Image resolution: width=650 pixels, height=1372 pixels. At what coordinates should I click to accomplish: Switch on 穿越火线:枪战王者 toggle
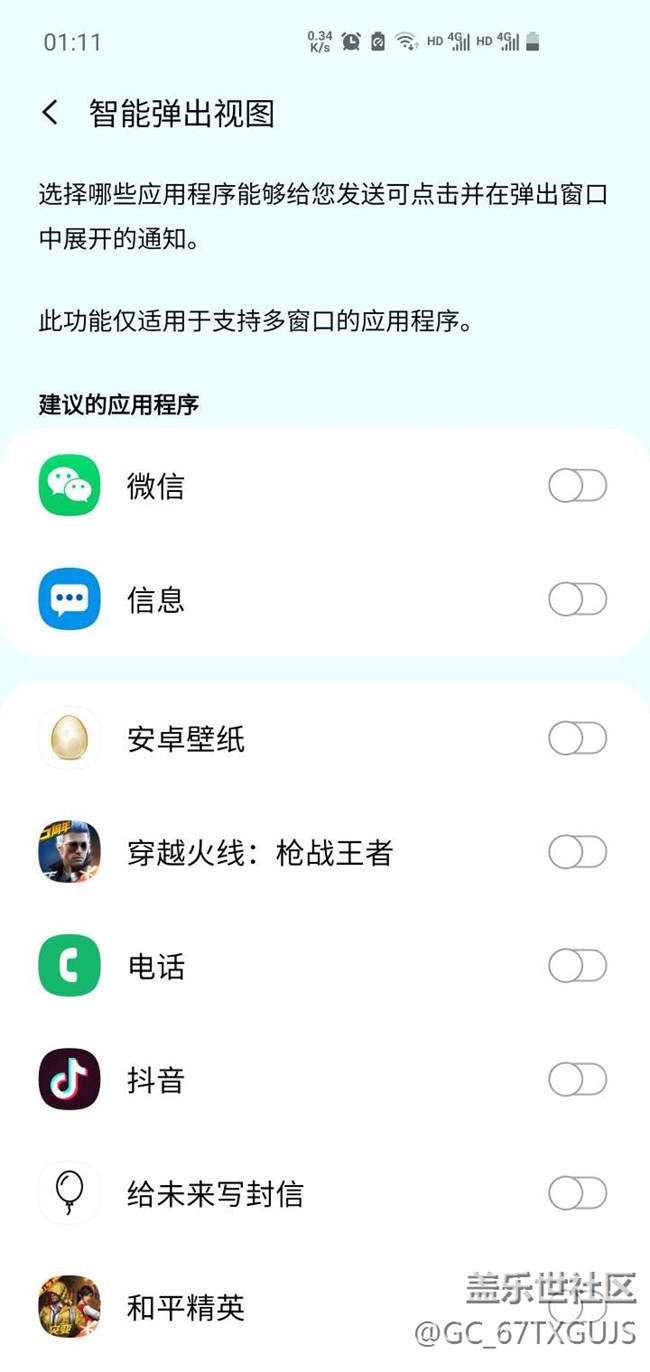(x=577, y=853)
